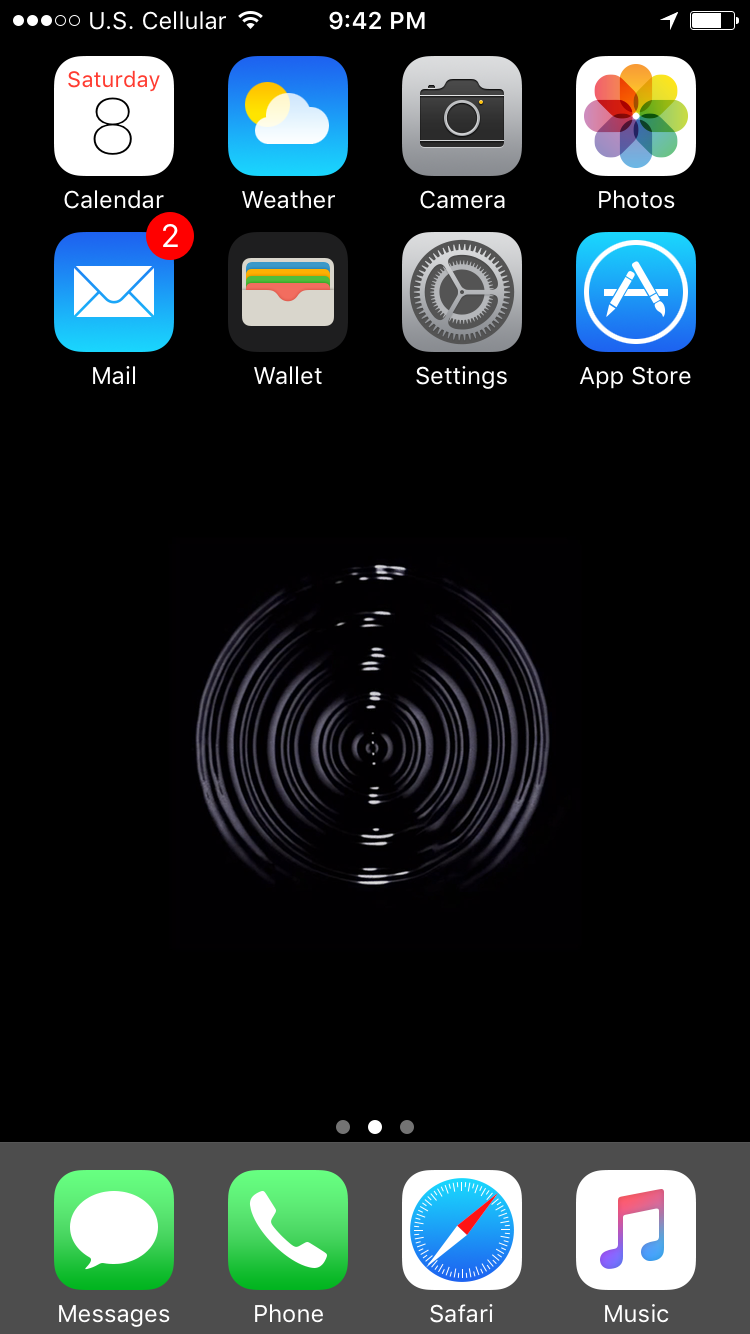Tap the home screen page indicator dots
The image size is (750, 1334).
375,1127
